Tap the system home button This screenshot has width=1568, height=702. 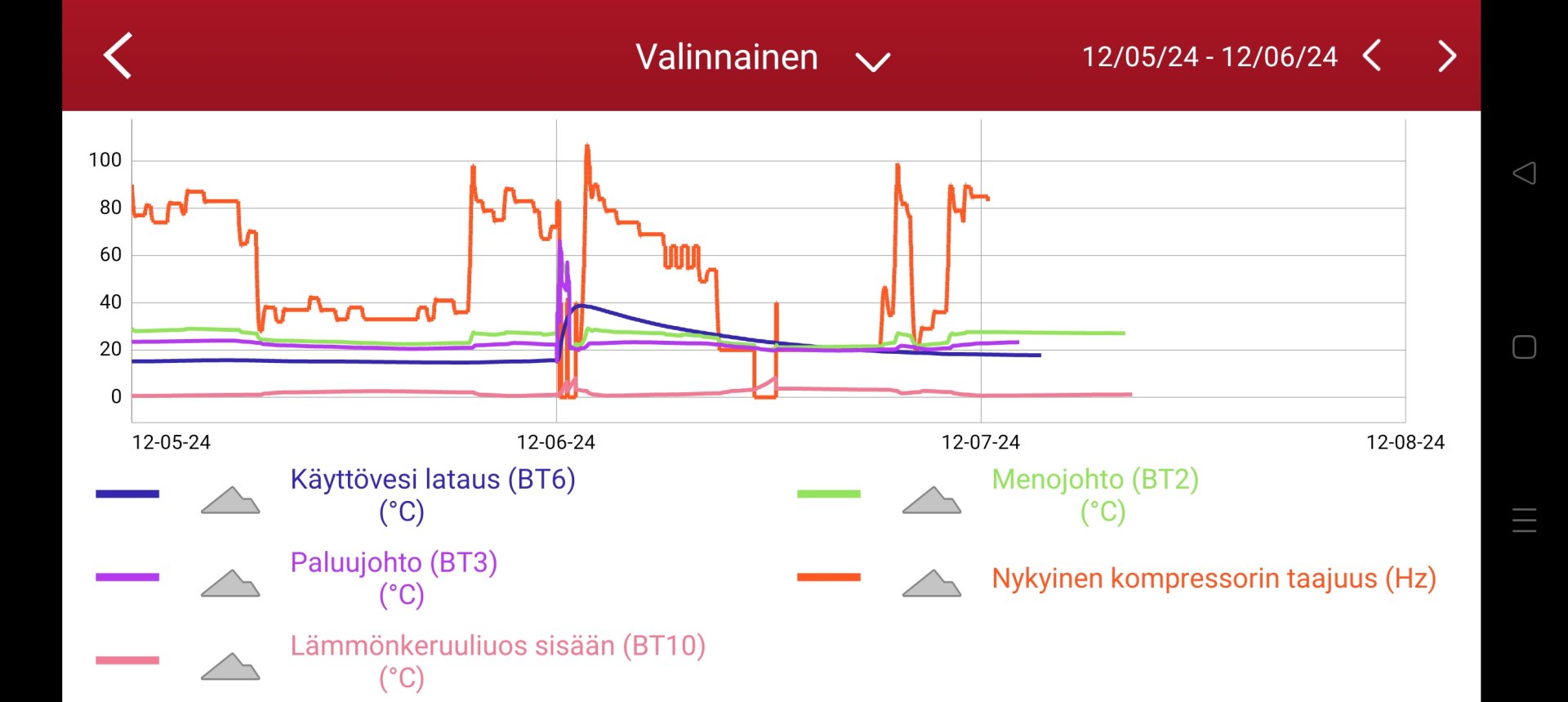(x=1524, y=347)
